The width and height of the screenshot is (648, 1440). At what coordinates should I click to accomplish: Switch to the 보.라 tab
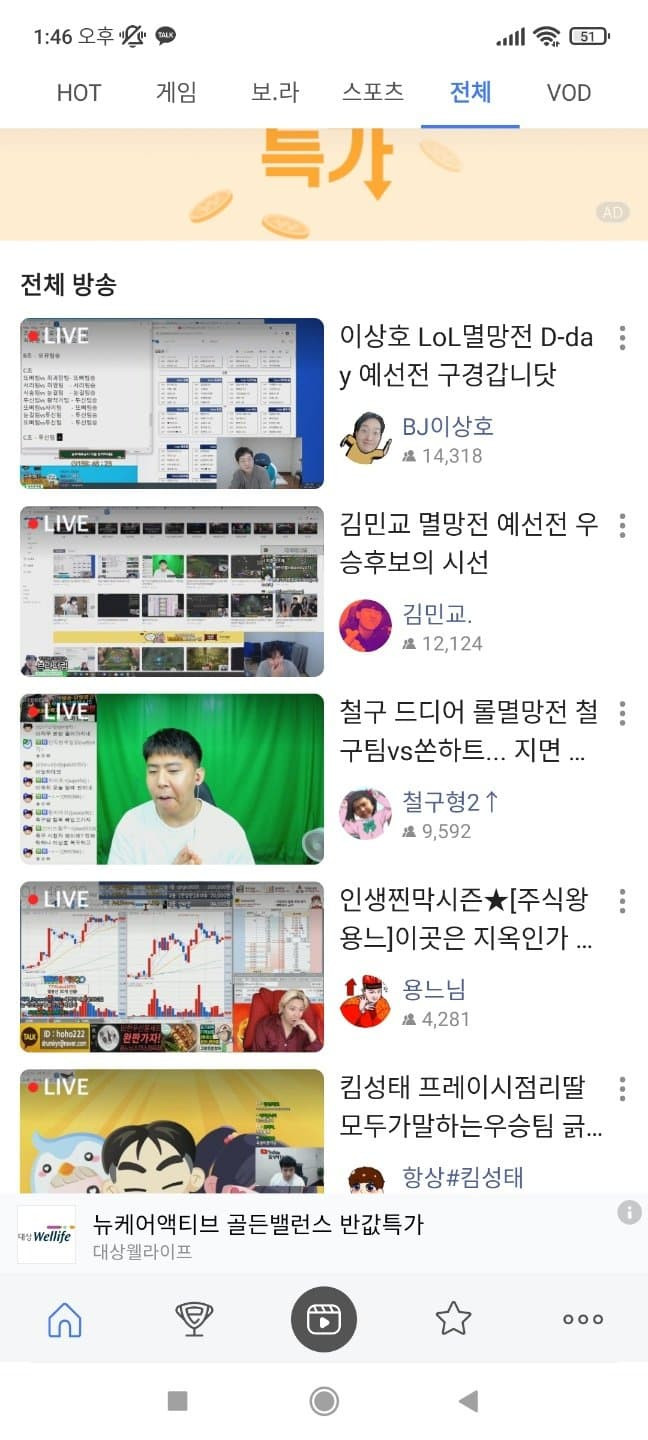(x=275, y=93)
